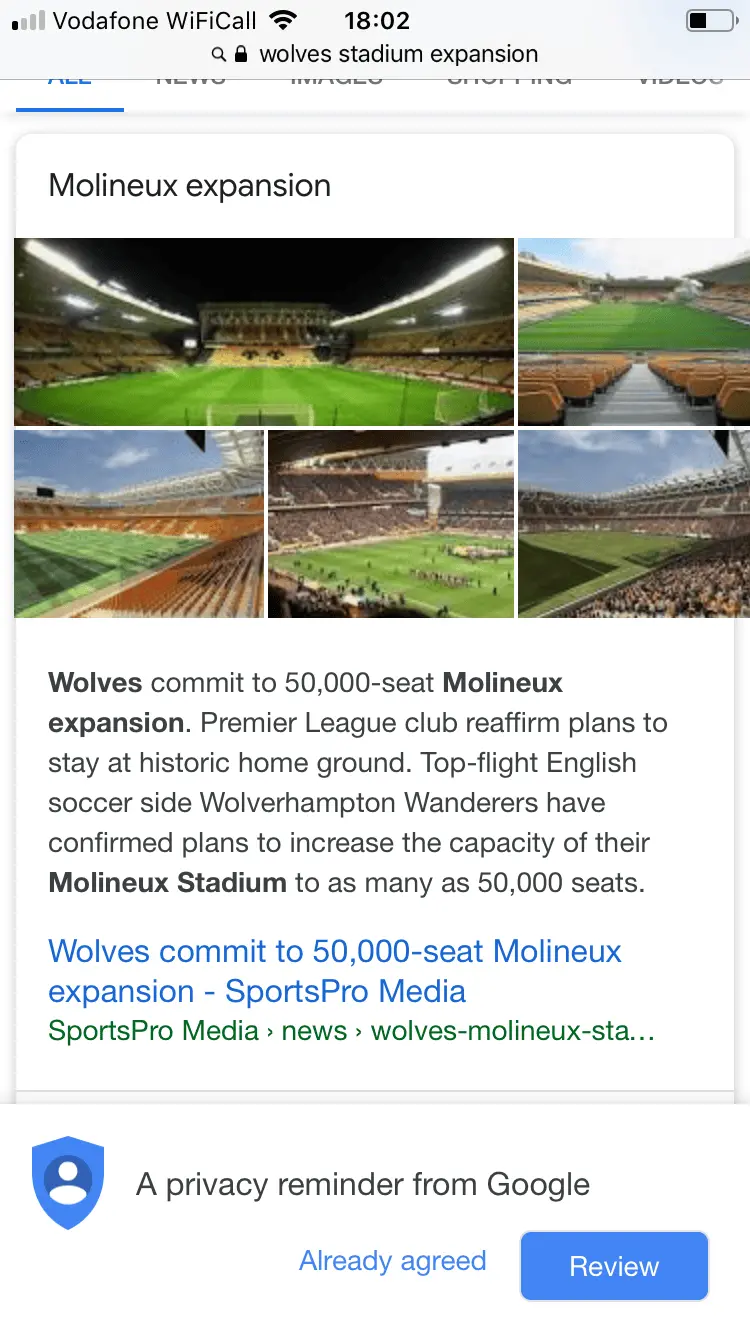Viewport: 750px width, 1334px height.
Task: Open the large floodlit night stadium image
Action: (264, 332)
